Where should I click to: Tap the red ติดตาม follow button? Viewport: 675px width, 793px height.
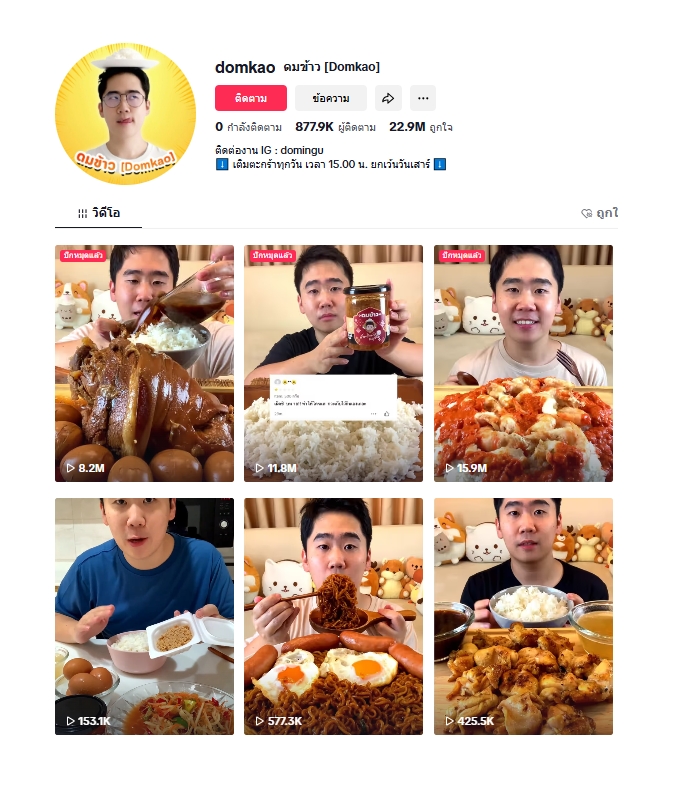[250, 98]
